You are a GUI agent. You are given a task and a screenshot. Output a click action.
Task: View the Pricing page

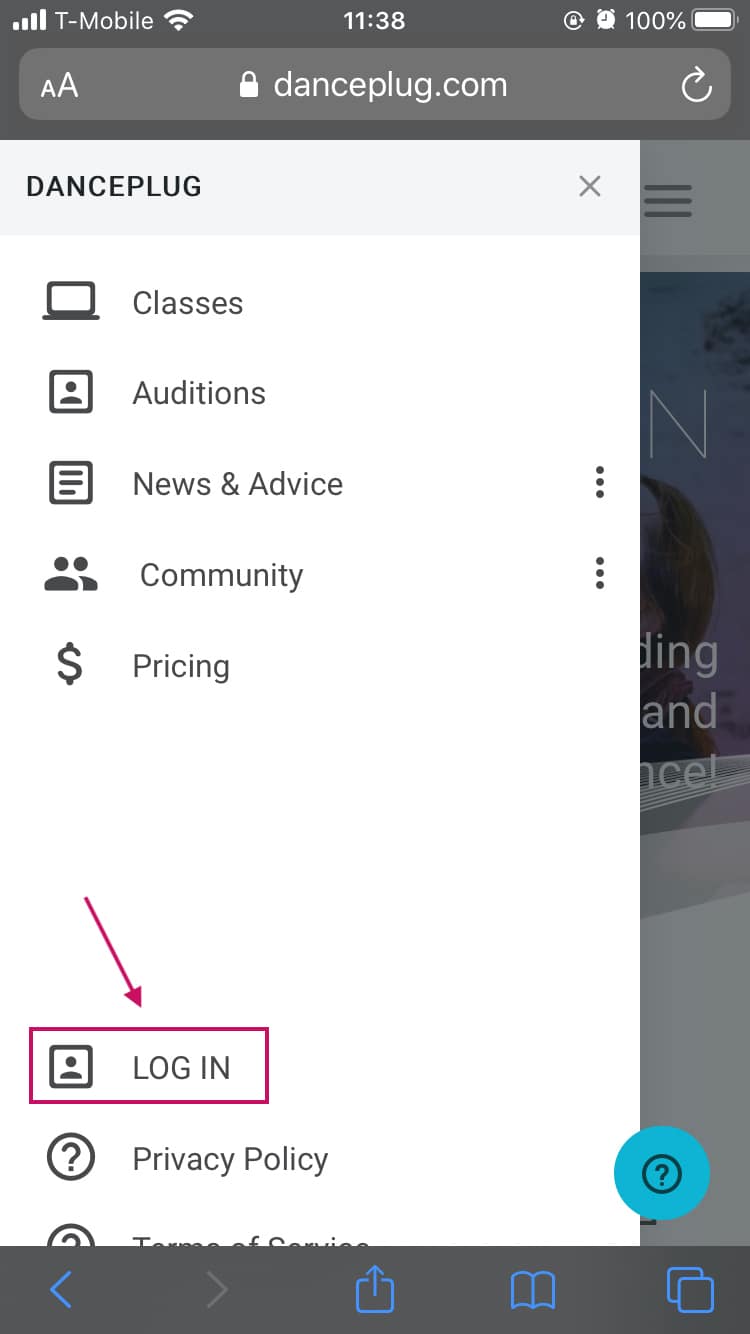181,666
